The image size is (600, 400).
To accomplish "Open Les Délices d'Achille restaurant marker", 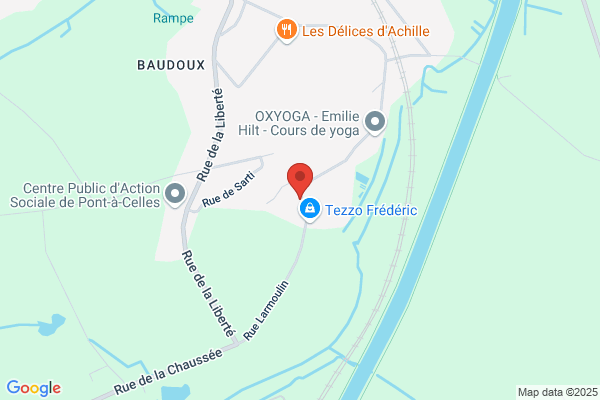I will [286, 30].
